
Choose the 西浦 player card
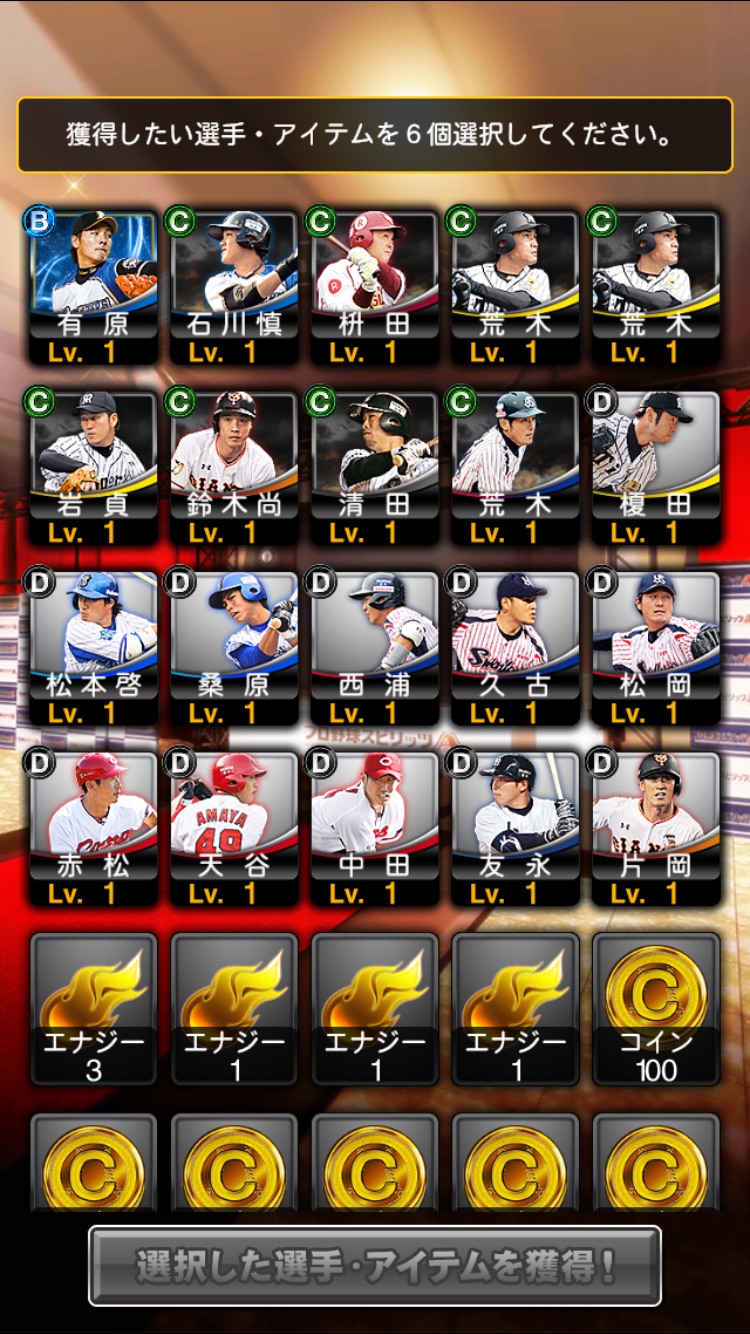pos(375,647)
